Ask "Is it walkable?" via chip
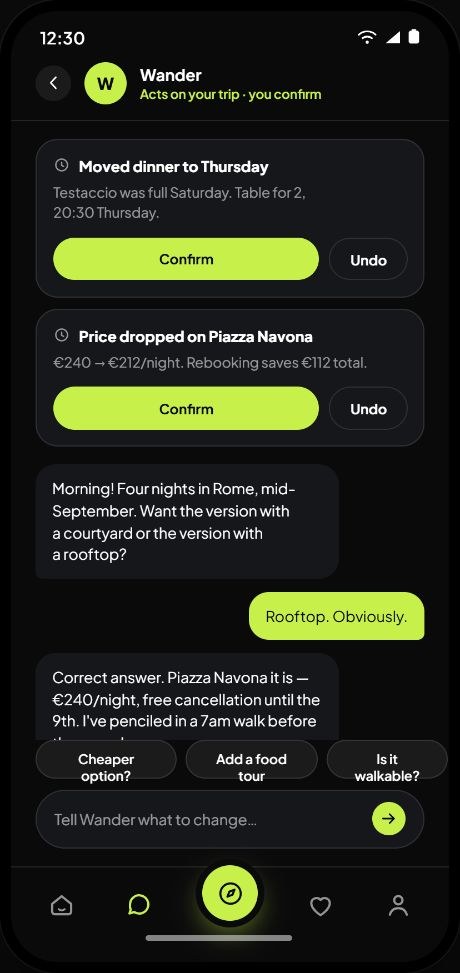460x973 pixels. point(387,760)
